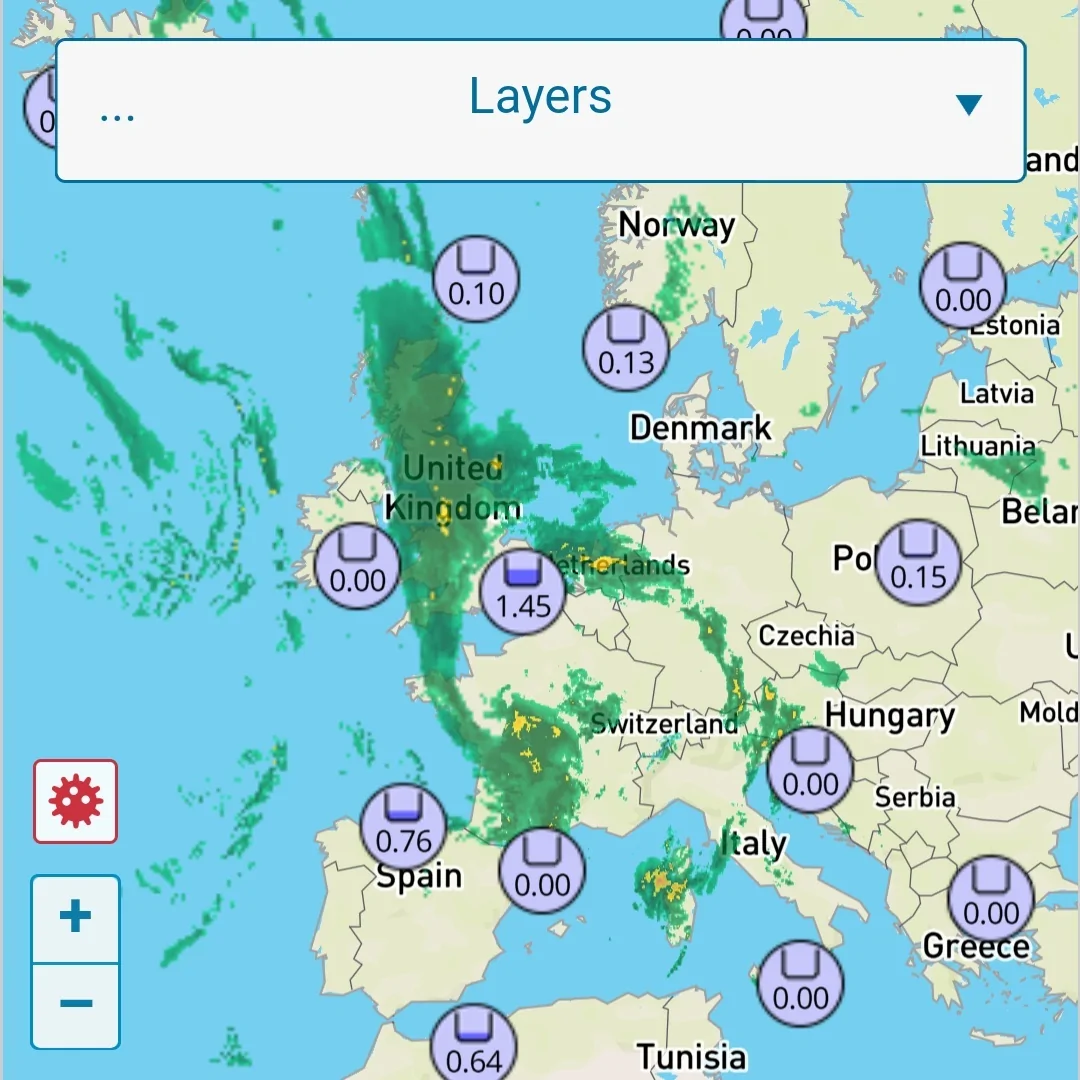Image resolution: width=1080 pixels, height=1080 pixels.
Task: Open the red gear settings button
Action: (x=76, y=801)
